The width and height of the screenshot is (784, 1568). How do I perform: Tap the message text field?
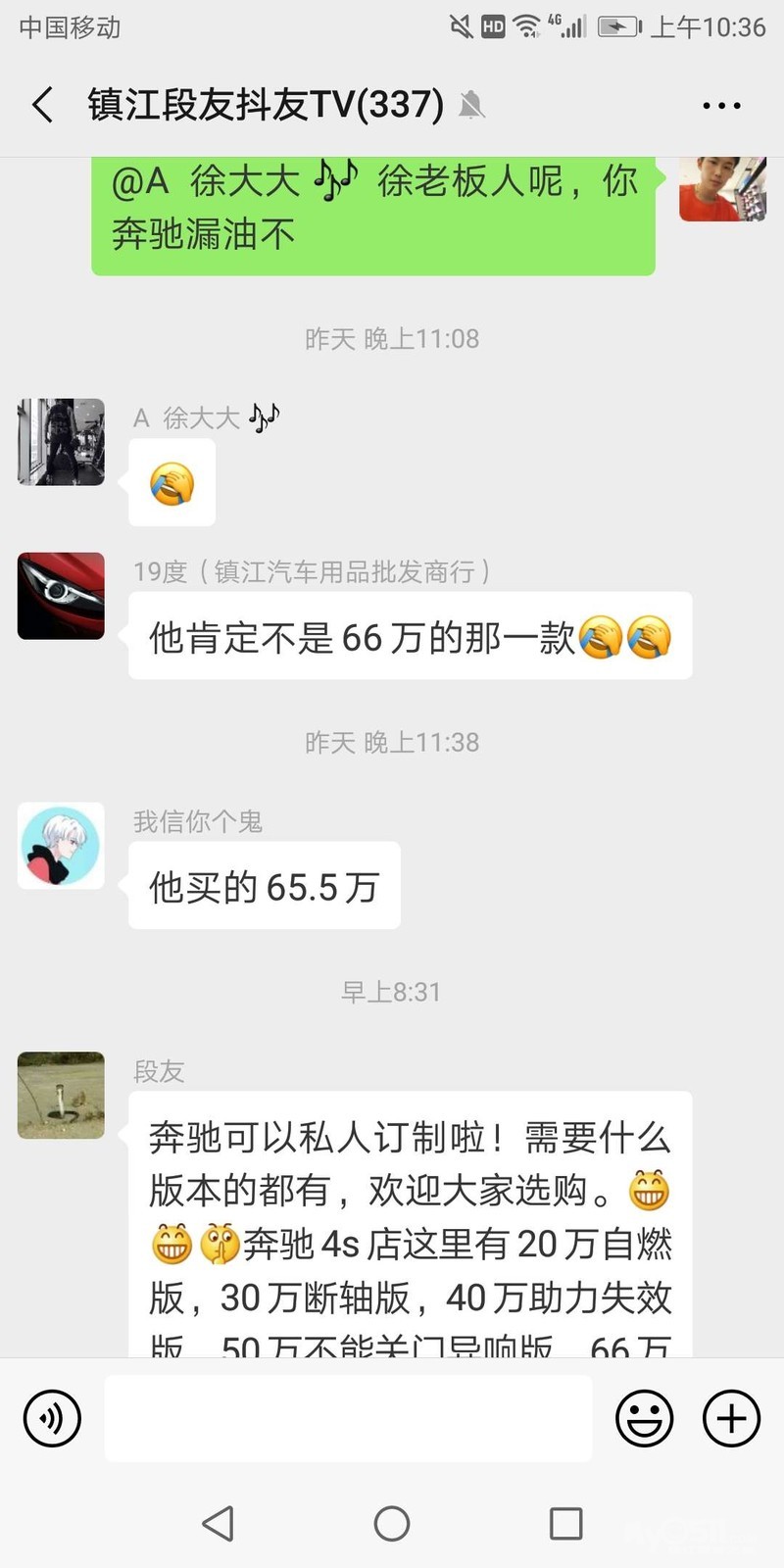pyautogui.click(x=348, y=1418)
